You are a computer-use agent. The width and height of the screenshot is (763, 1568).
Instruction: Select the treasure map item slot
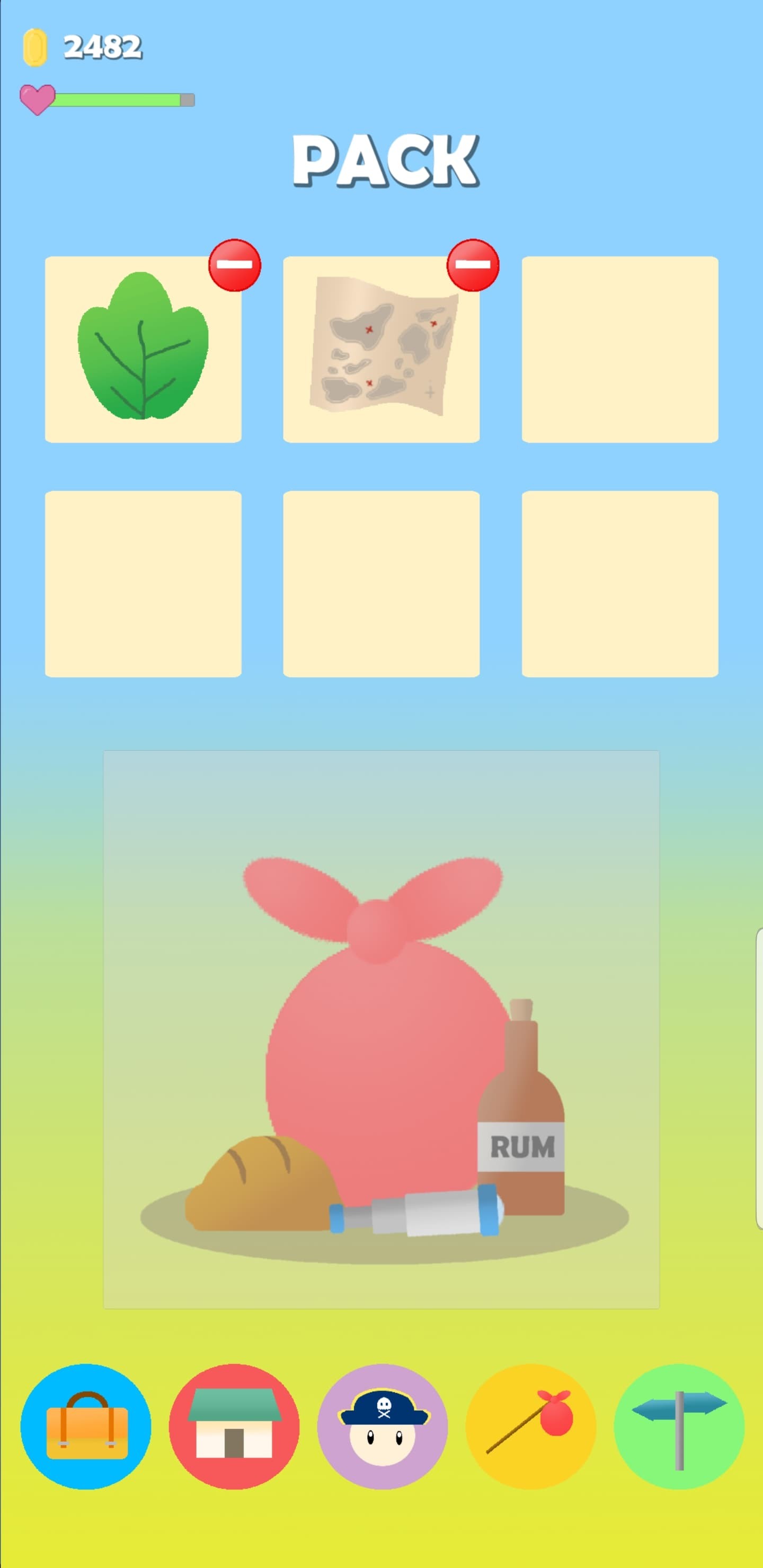click(x=381, y=350)
